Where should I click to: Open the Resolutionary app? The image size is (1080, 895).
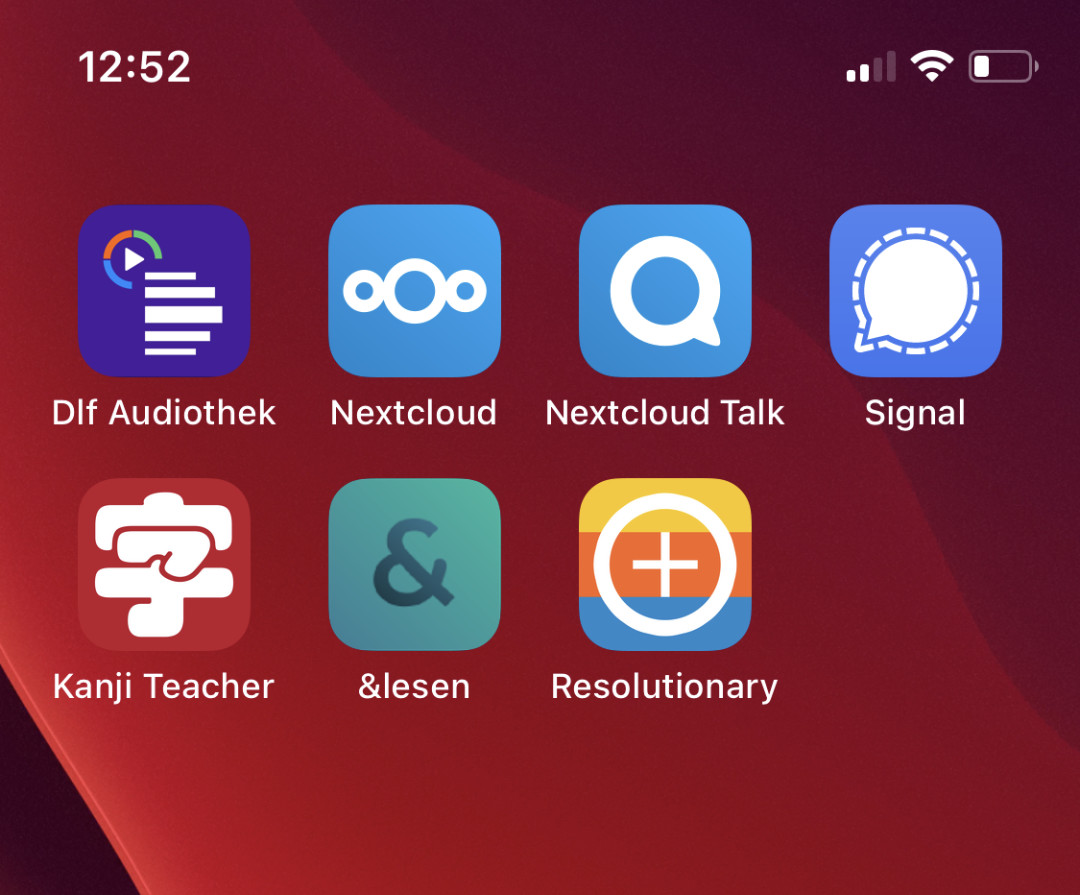(x=665, y=564)
